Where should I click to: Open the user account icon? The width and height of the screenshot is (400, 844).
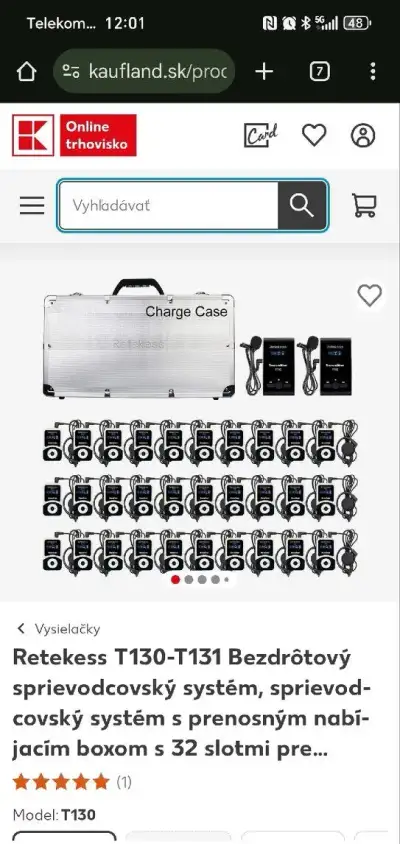coord(363,135)
